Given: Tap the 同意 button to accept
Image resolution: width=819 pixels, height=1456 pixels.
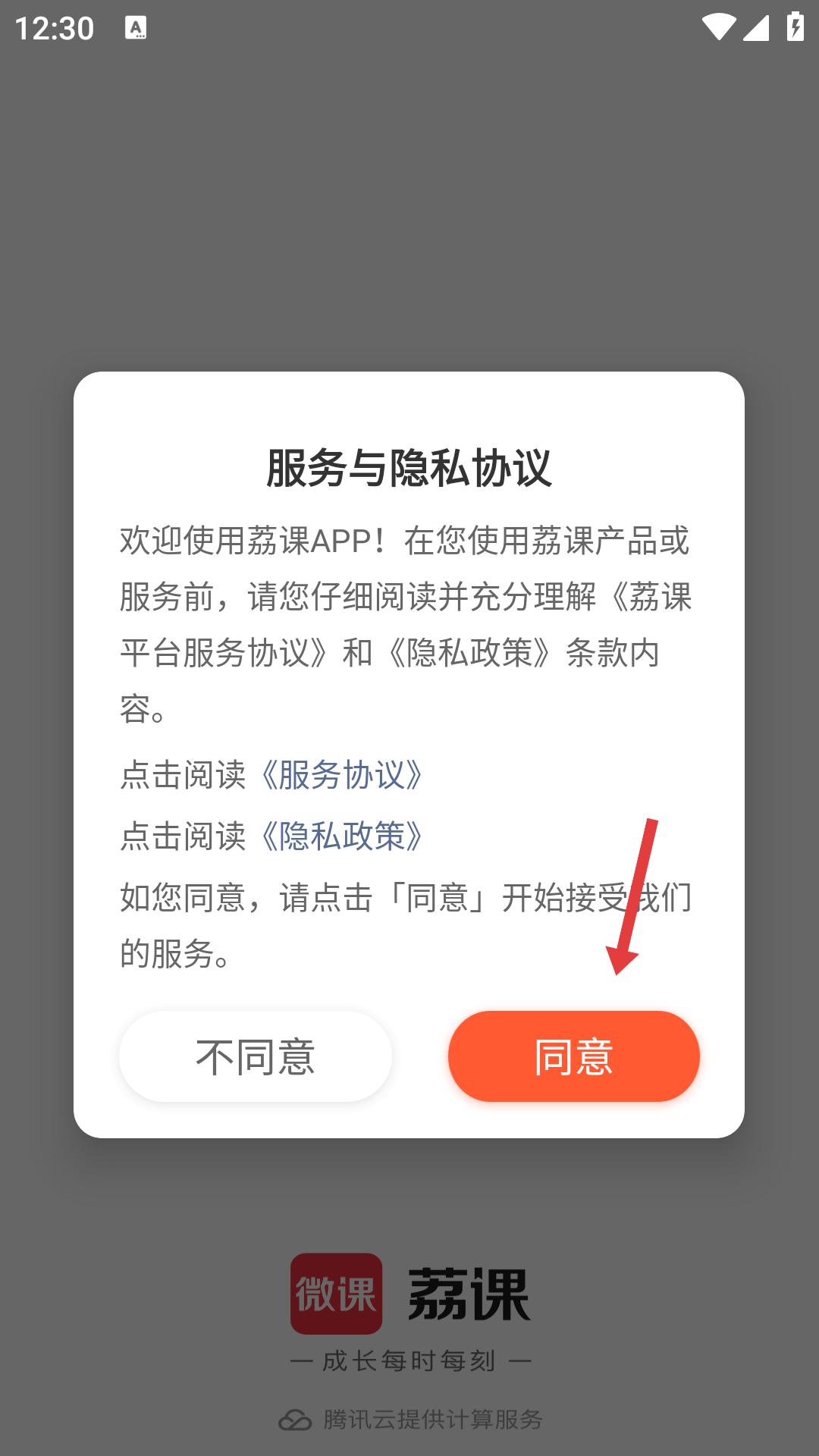Looking at the screenshot, I should point(573,1056).
